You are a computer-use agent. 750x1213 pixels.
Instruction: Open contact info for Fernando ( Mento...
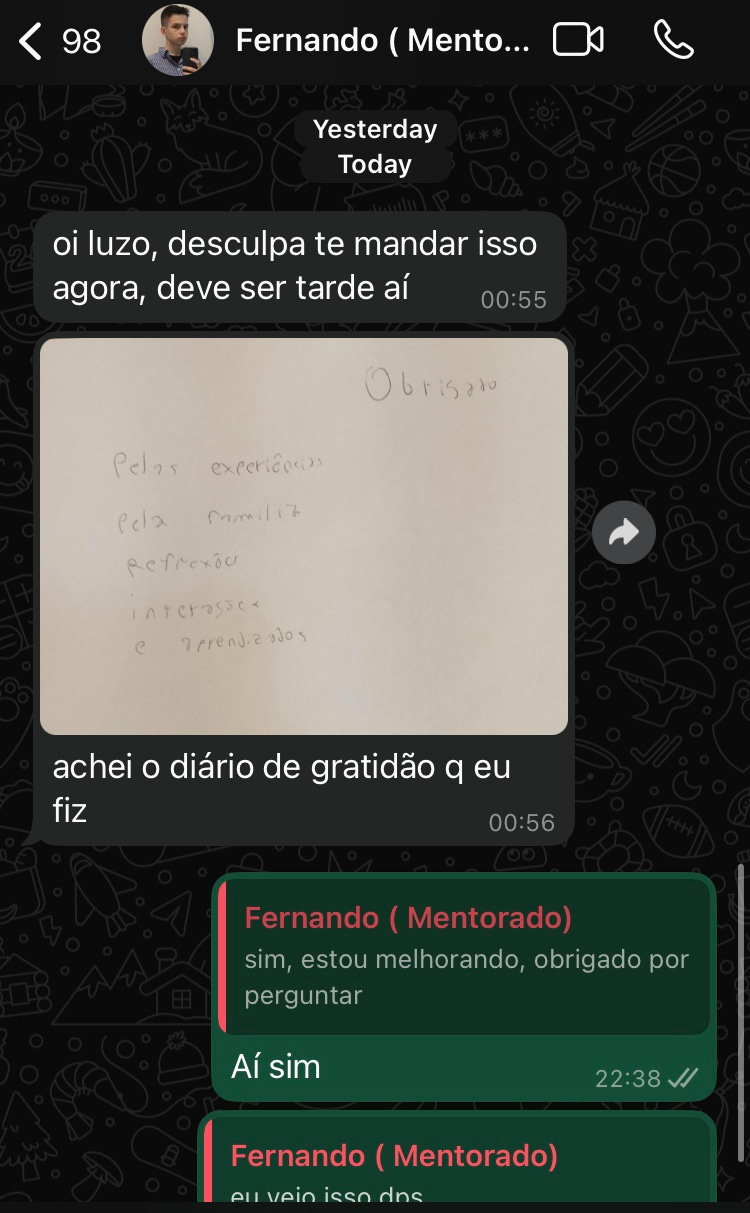pos(383,40)
